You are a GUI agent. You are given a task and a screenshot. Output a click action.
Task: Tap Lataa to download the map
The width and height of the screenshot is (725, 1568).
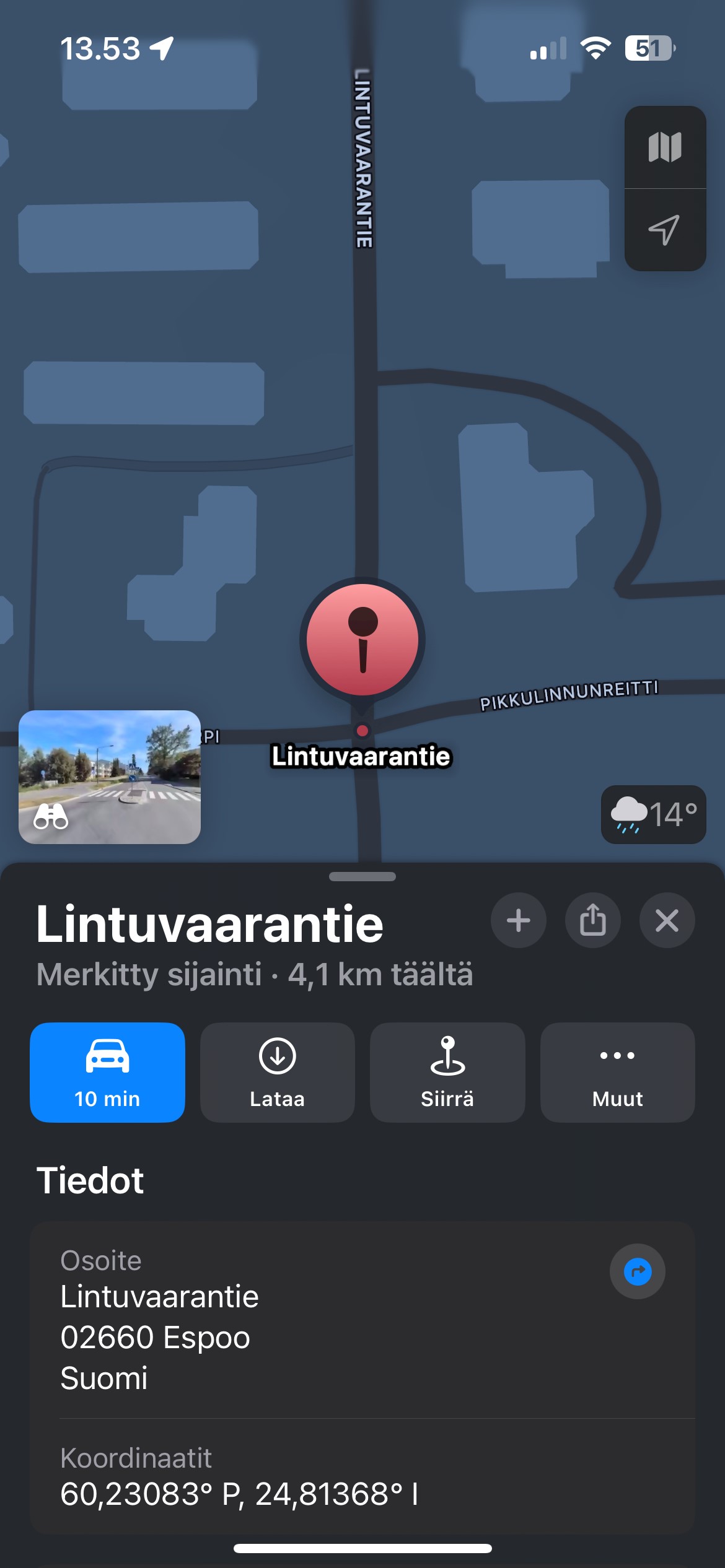pyautogui.click(x=278, y=1073)
